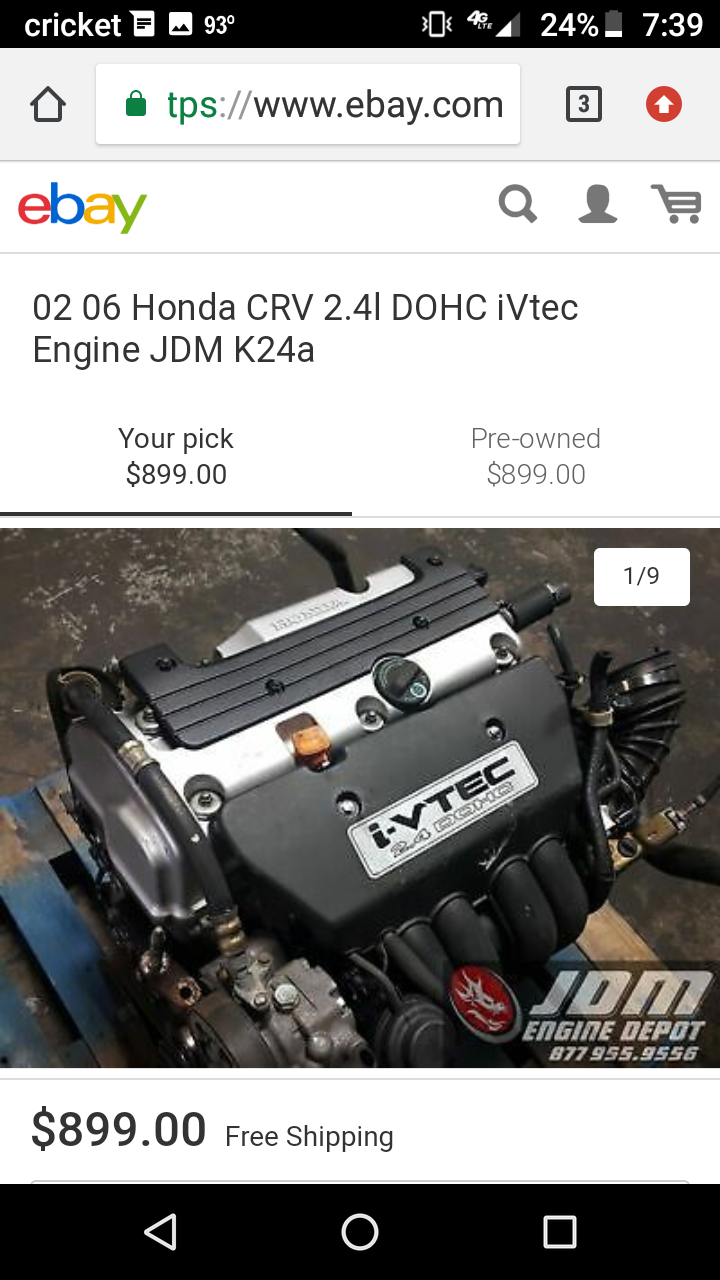Open the account profile icon
720x1280 pixels.
click(598, 205)
